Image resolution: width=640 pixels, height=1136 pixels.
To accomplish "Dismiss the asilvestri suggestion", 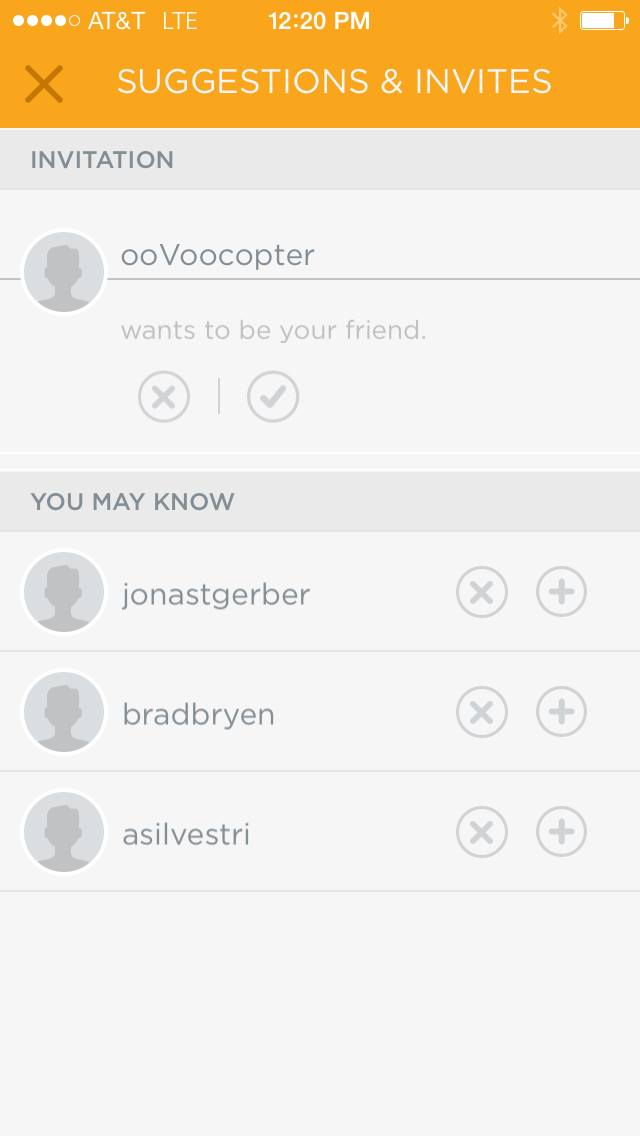I will click(x=482, y=832).
